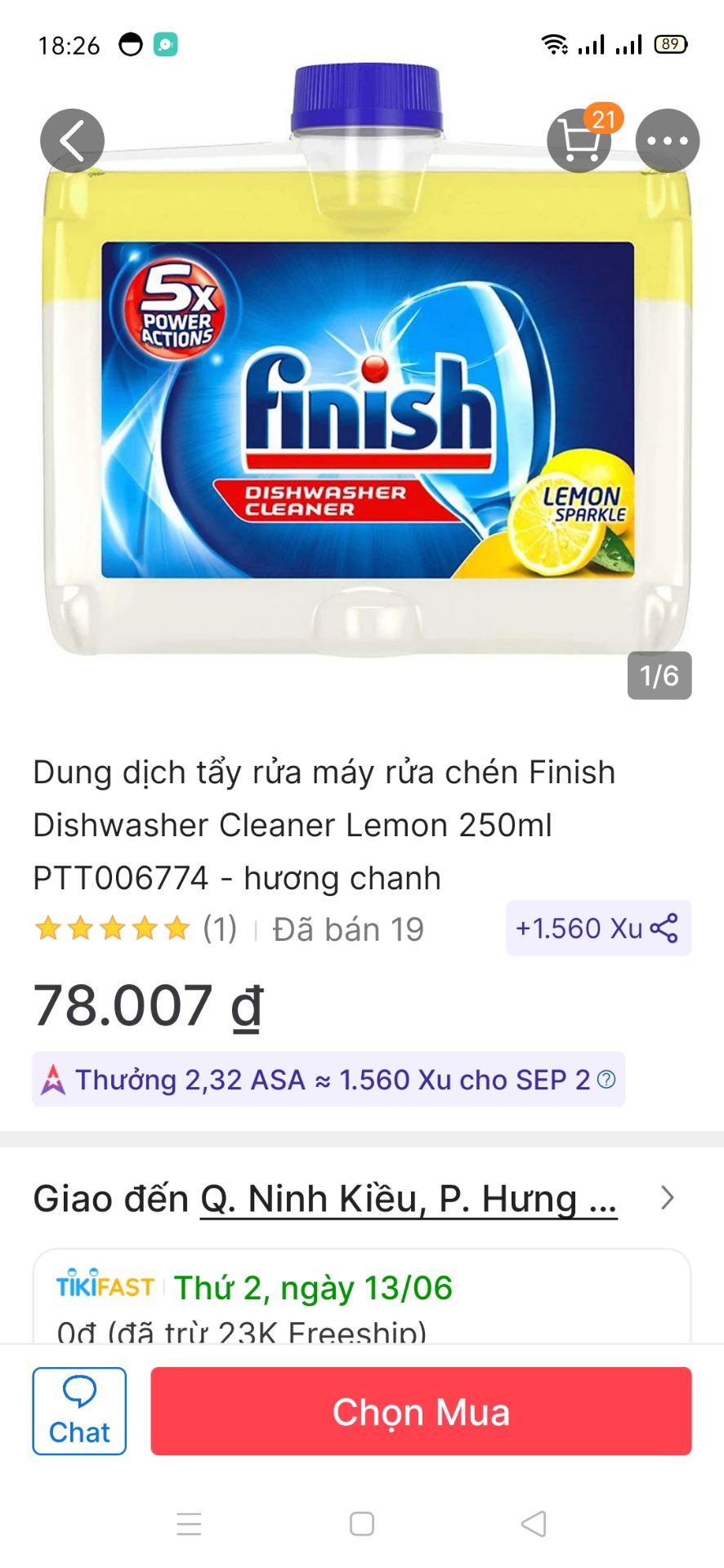The width and height of the screenshot is (724, 1568).
Task: Tap the ASA reward rocket icon
Action: (52, 1080)
